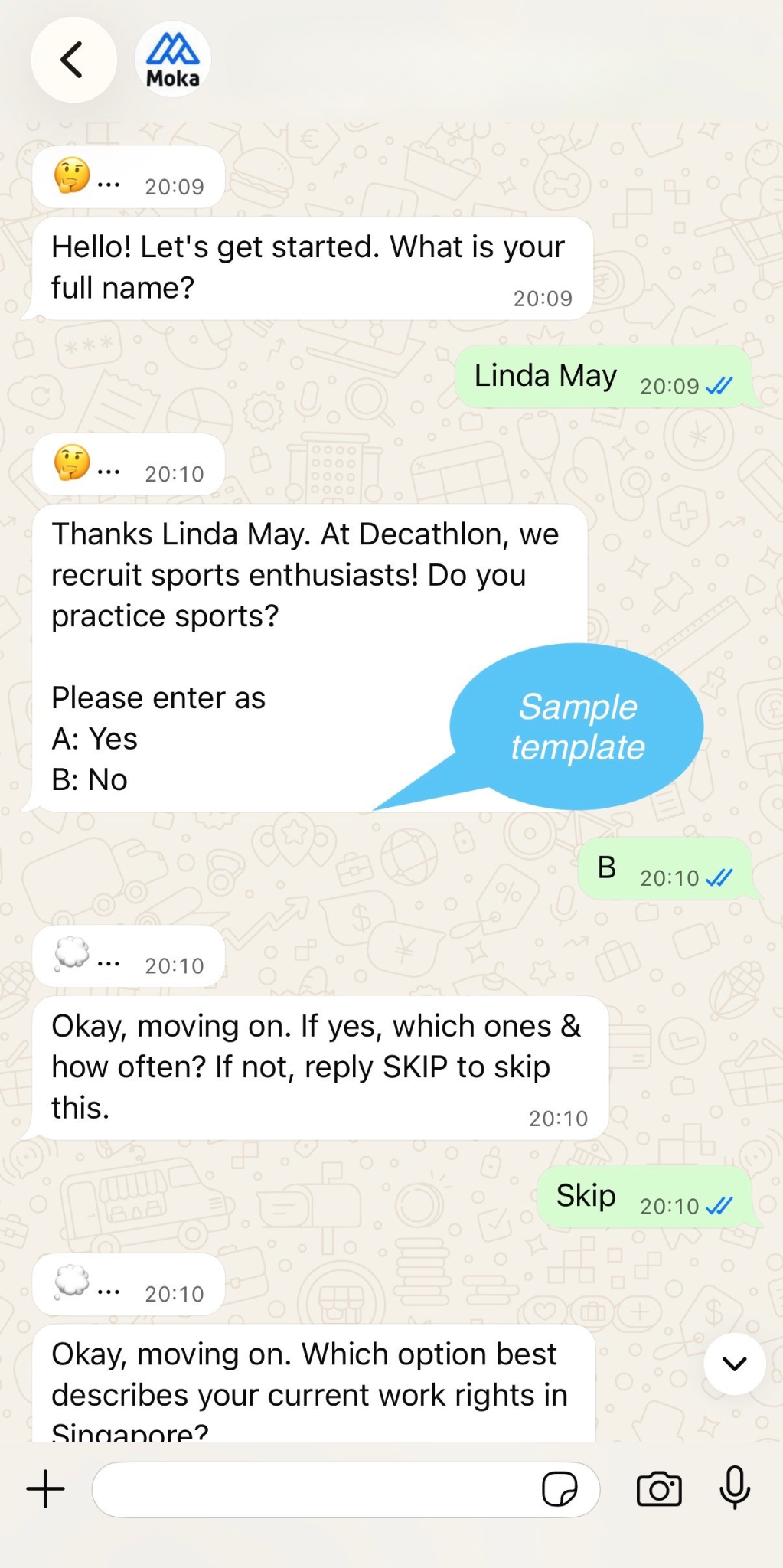Open the attachment plus menu
Screen dimensions: 783x1568
[x=46, y=1489]
